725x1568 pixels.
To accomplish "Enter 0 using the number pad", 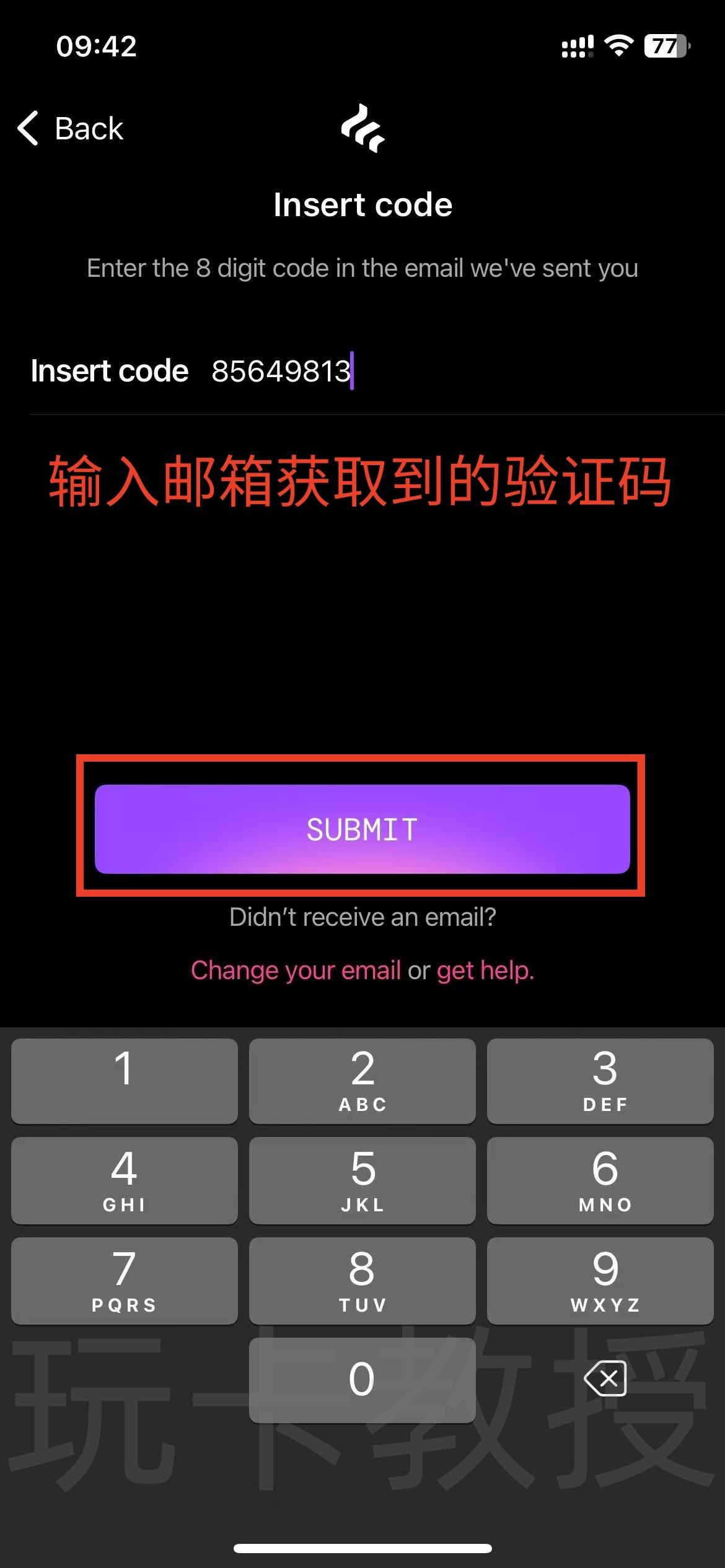I will (x=362, y=1380).
